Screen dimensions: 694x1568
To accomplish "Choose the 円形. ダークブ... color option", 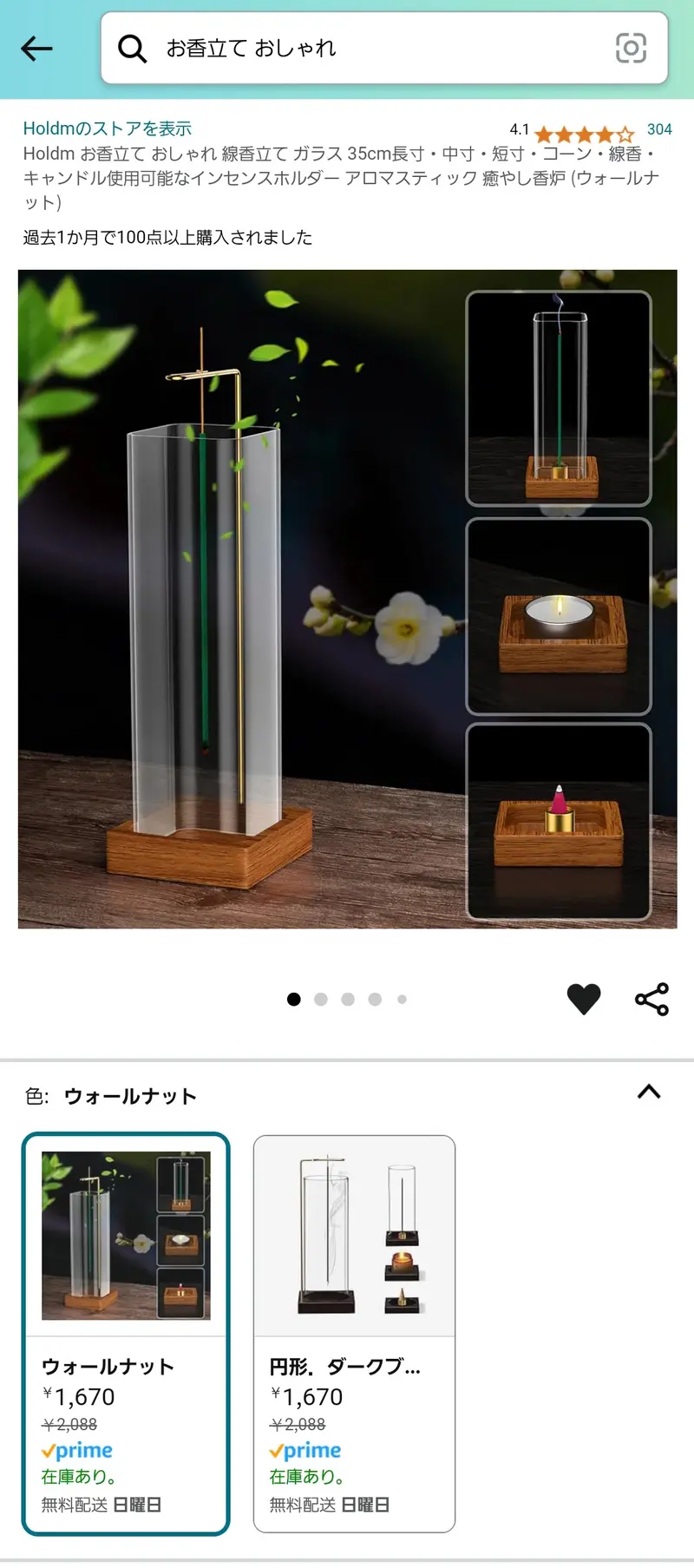I will (x=354, y=1333).
